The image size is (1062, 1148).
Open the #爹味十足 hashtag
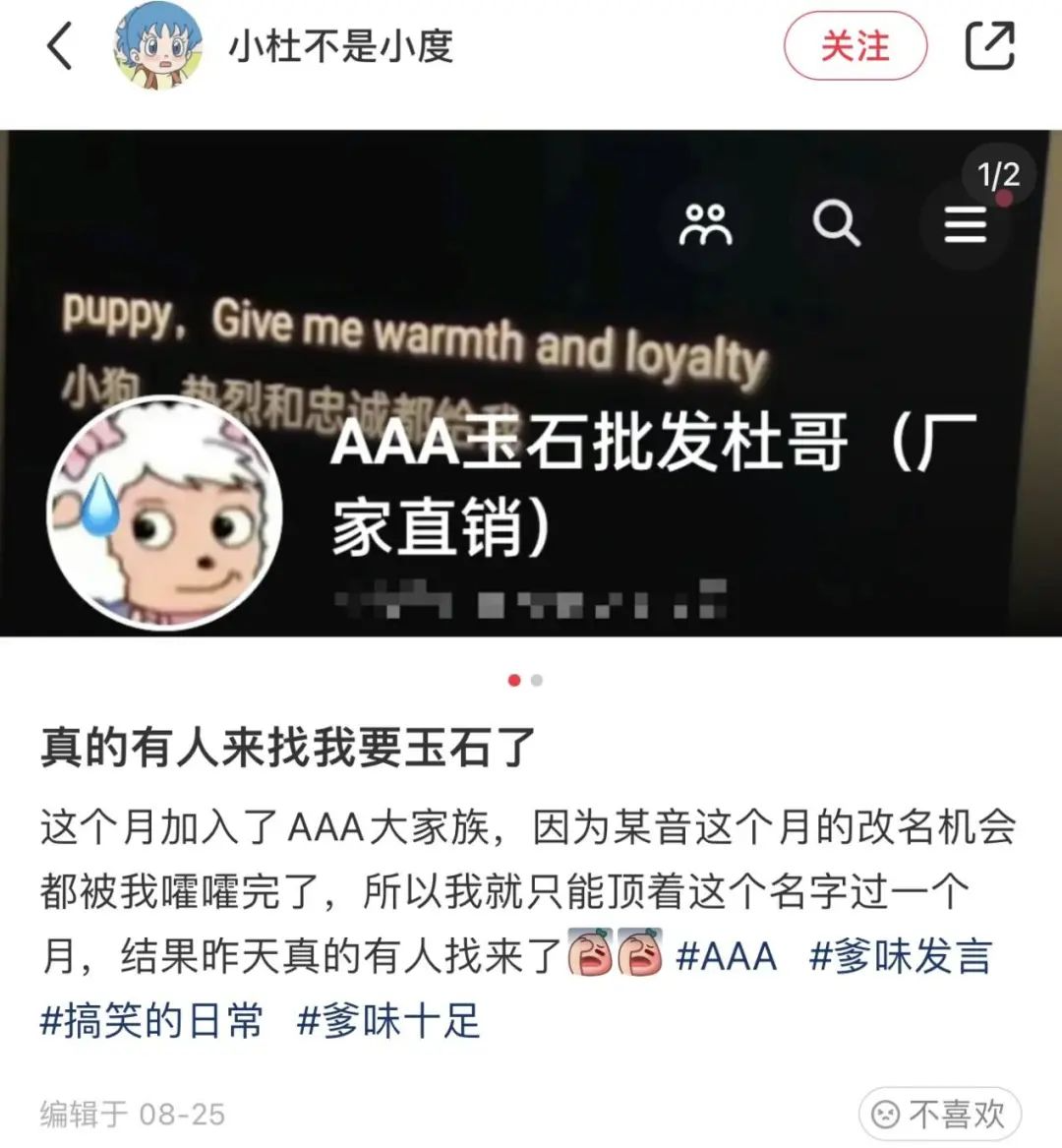[x=387, y=1020]
